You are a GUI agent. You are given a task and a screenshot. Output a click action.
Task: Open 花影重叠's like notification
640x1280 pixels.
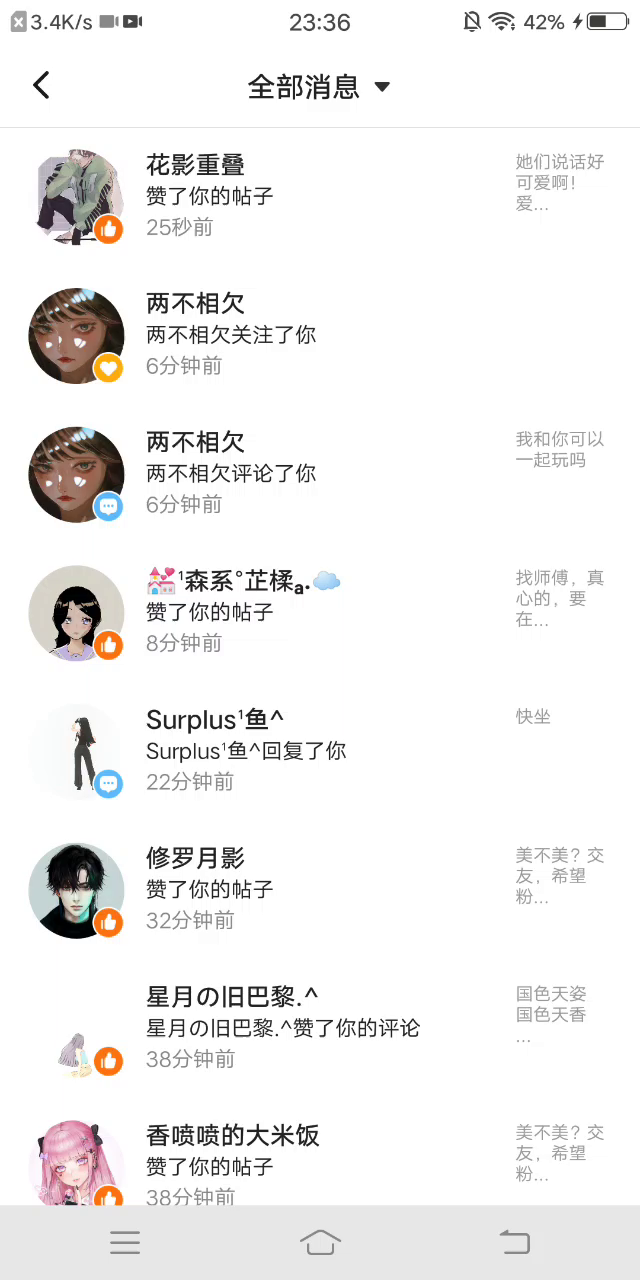tap(320, 196)
